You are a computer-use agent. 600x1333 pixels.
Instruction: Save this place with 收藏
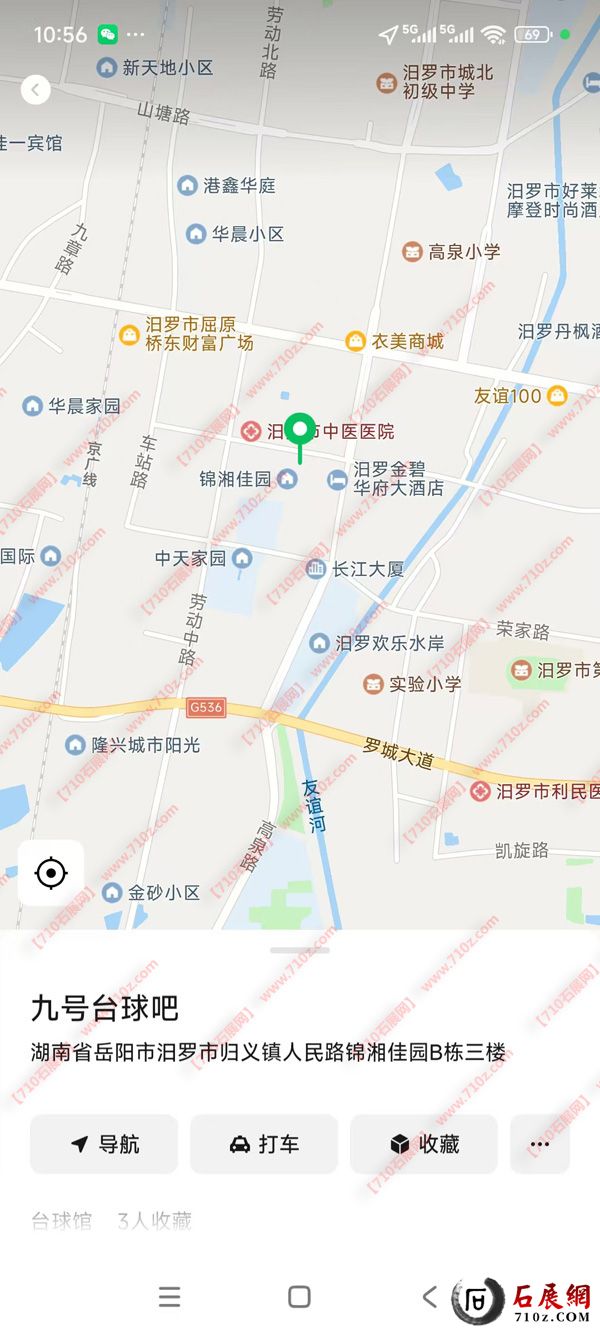coord(424,1144)
